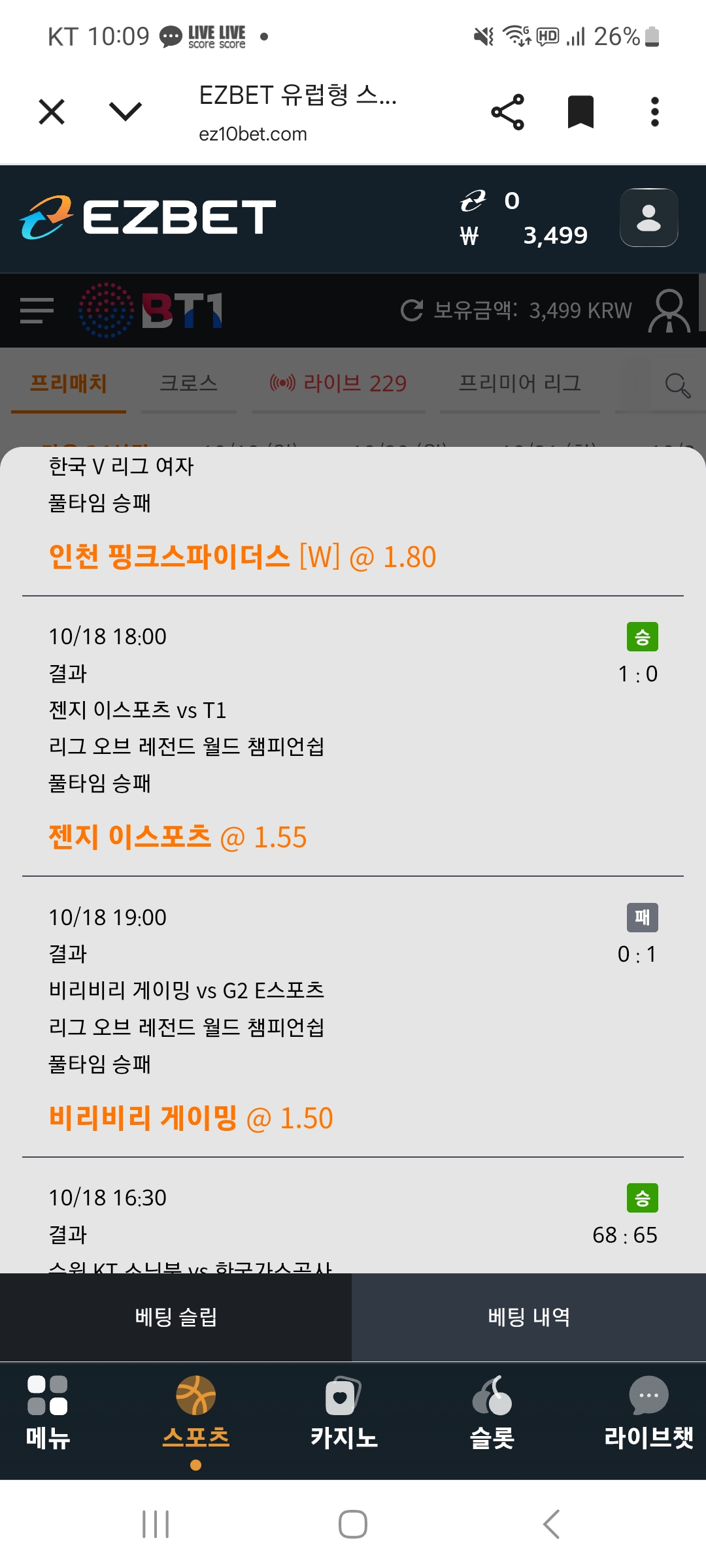Refresh the 보유금액 balance
The height and width of the screenshot is (1568, 706).
pos(412,310)
